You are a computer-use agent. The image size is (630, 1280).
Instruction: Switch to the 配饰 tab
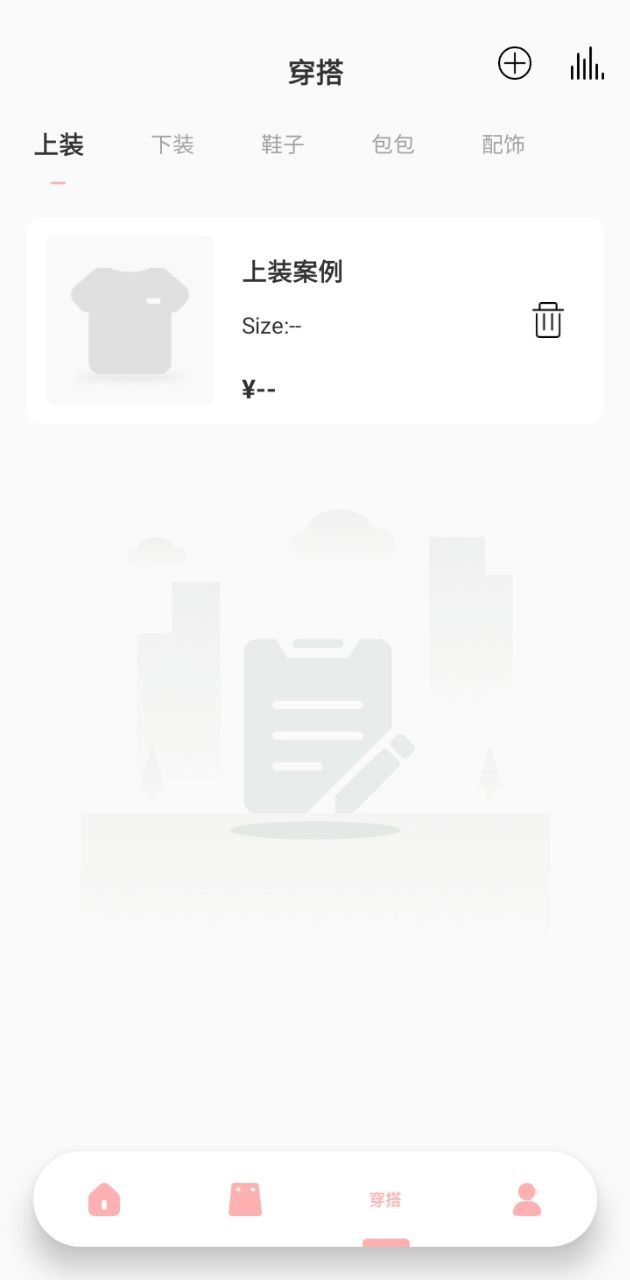[503, 145]
